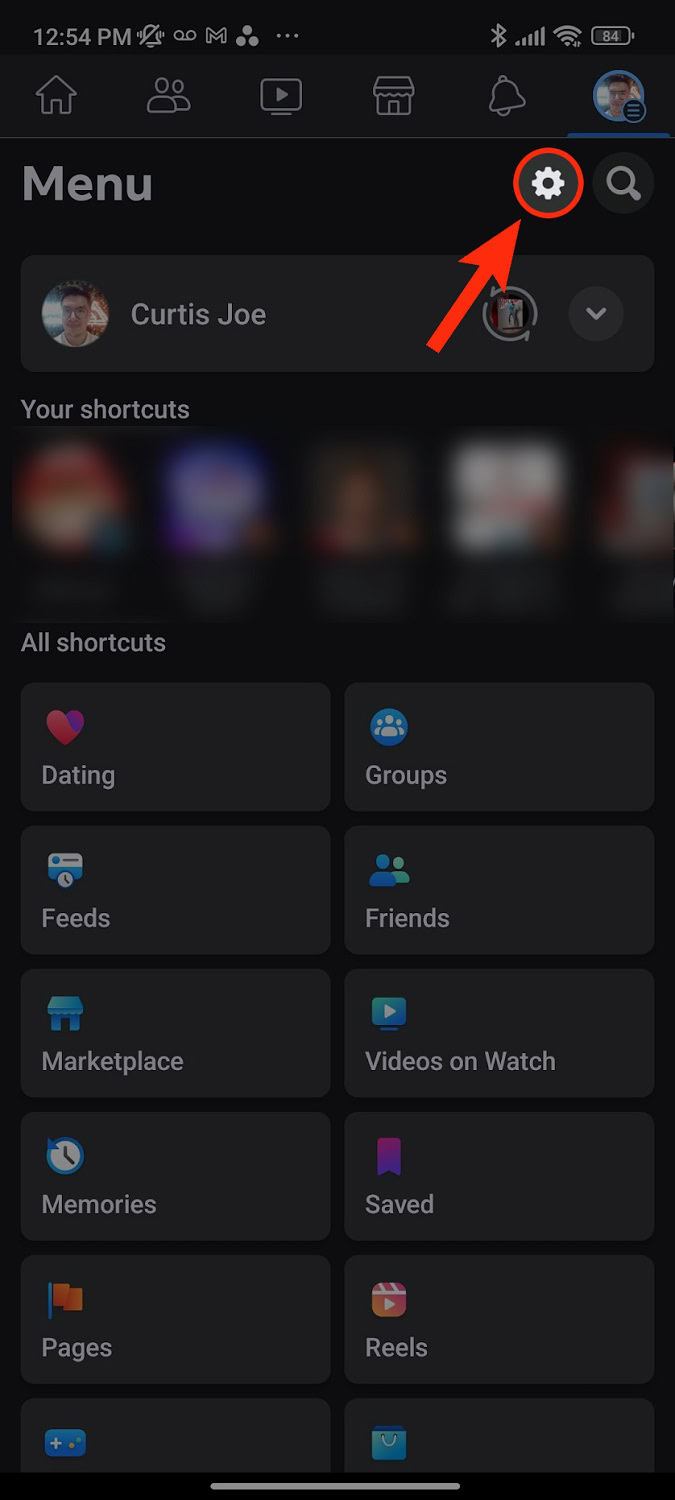Open the Marketplace tab in top bar
675x1500 pixels.
coord(394,96)
